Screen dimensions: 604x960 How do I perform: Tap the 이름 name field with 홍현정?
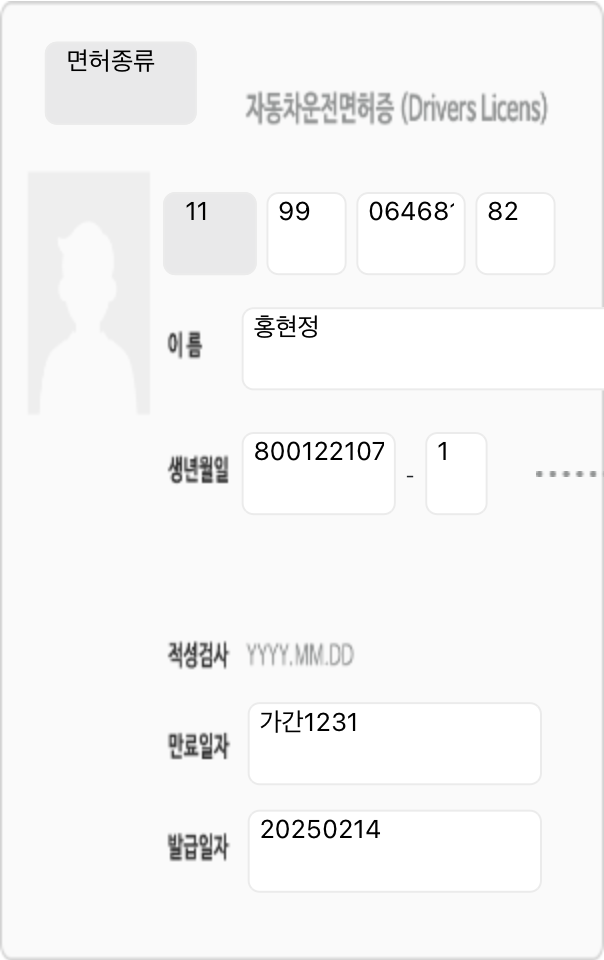[x=422, y=348]
